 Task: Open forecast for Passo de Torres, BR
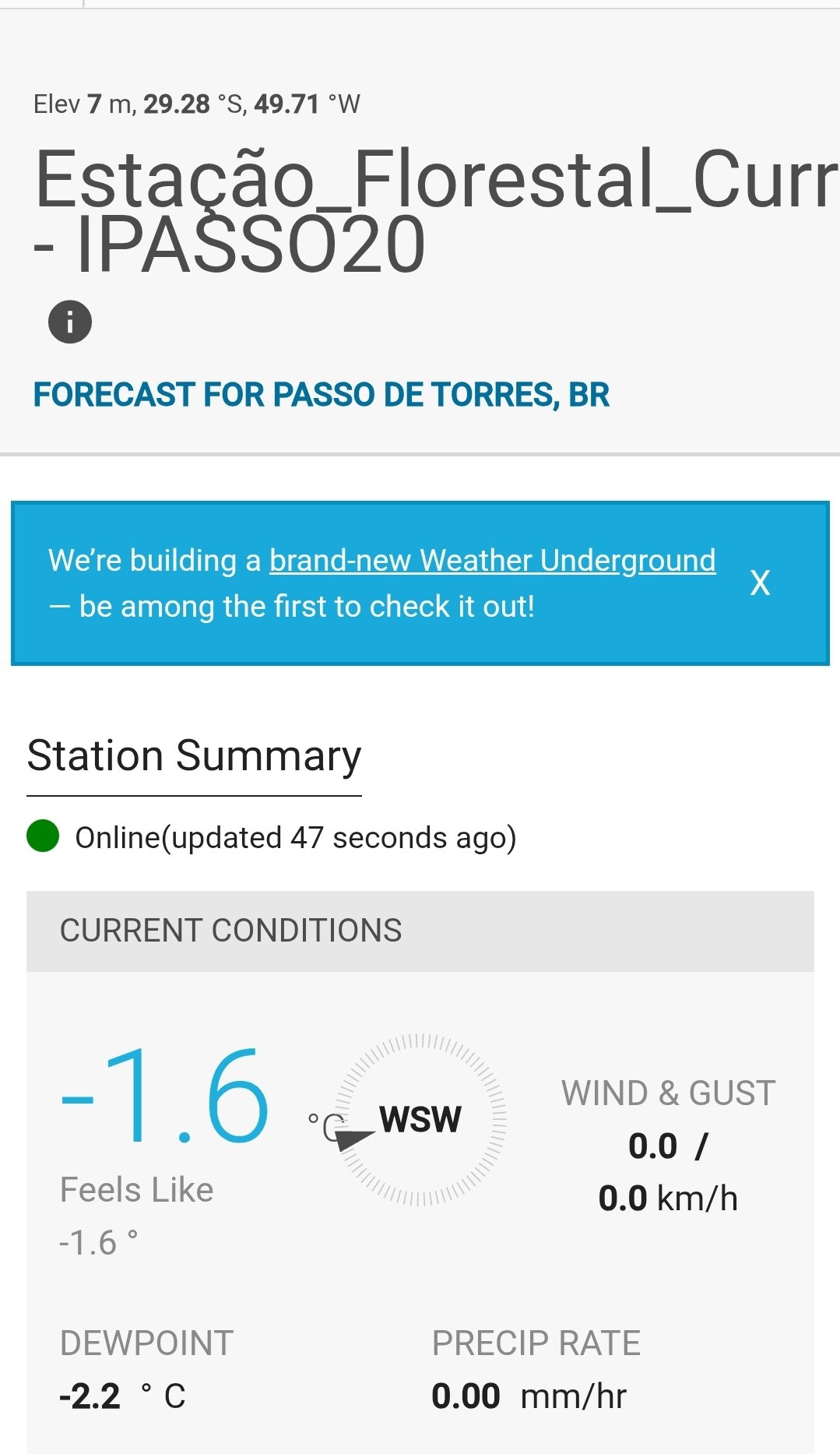[321, 395]
